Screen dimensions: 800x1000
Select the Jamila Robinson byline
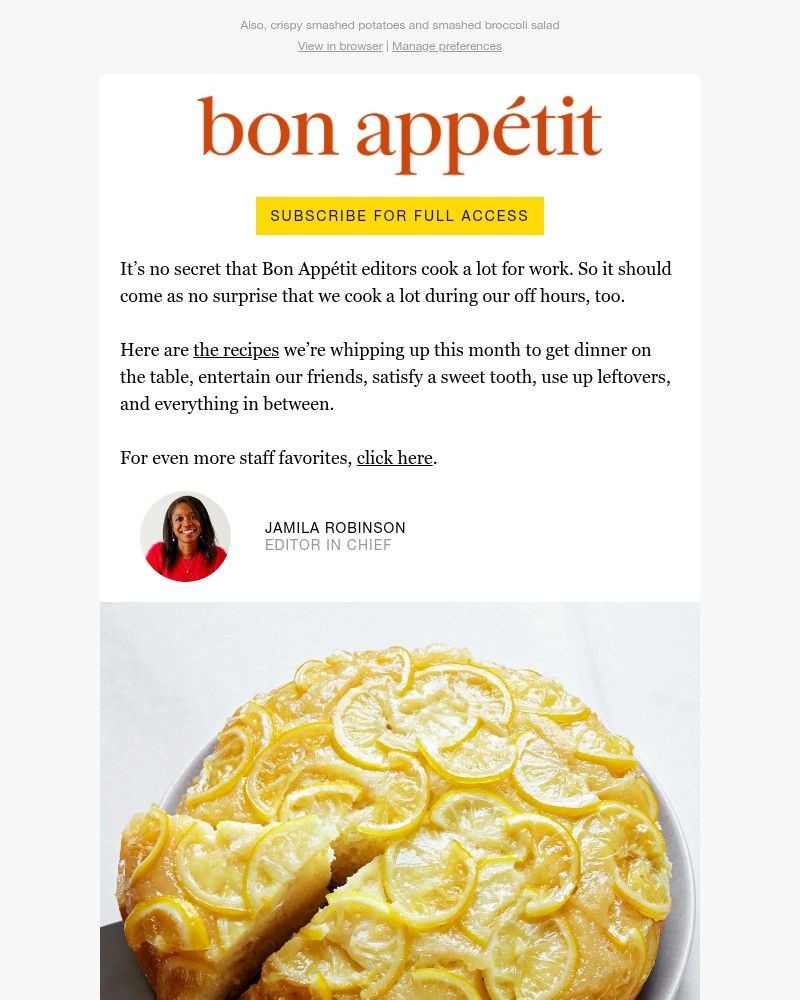pos(335,527)
